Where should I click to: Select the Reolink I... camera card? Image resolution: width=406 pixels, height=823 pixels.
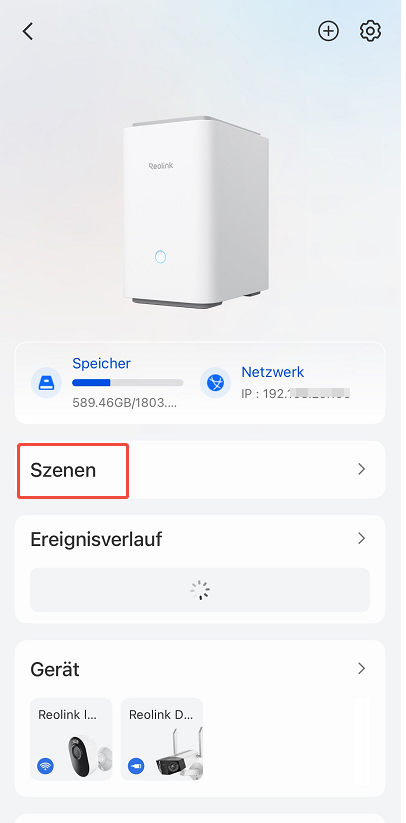coord(71,739)
